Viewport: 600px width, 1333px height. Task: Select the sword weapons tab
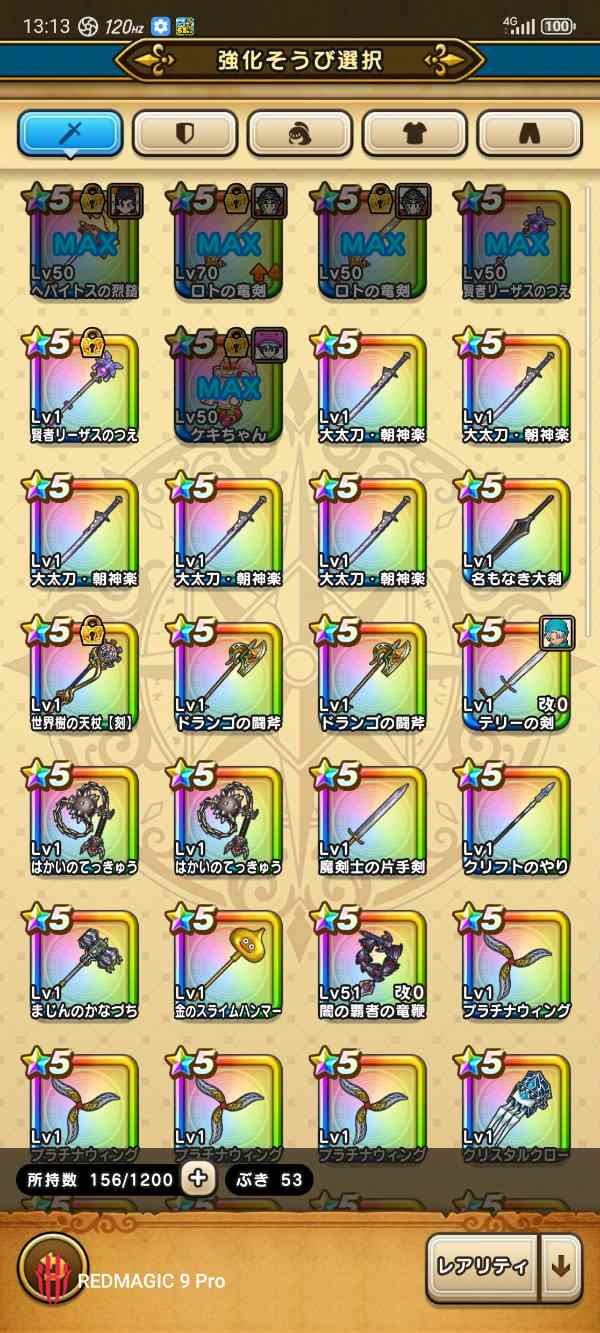point(70,133)
